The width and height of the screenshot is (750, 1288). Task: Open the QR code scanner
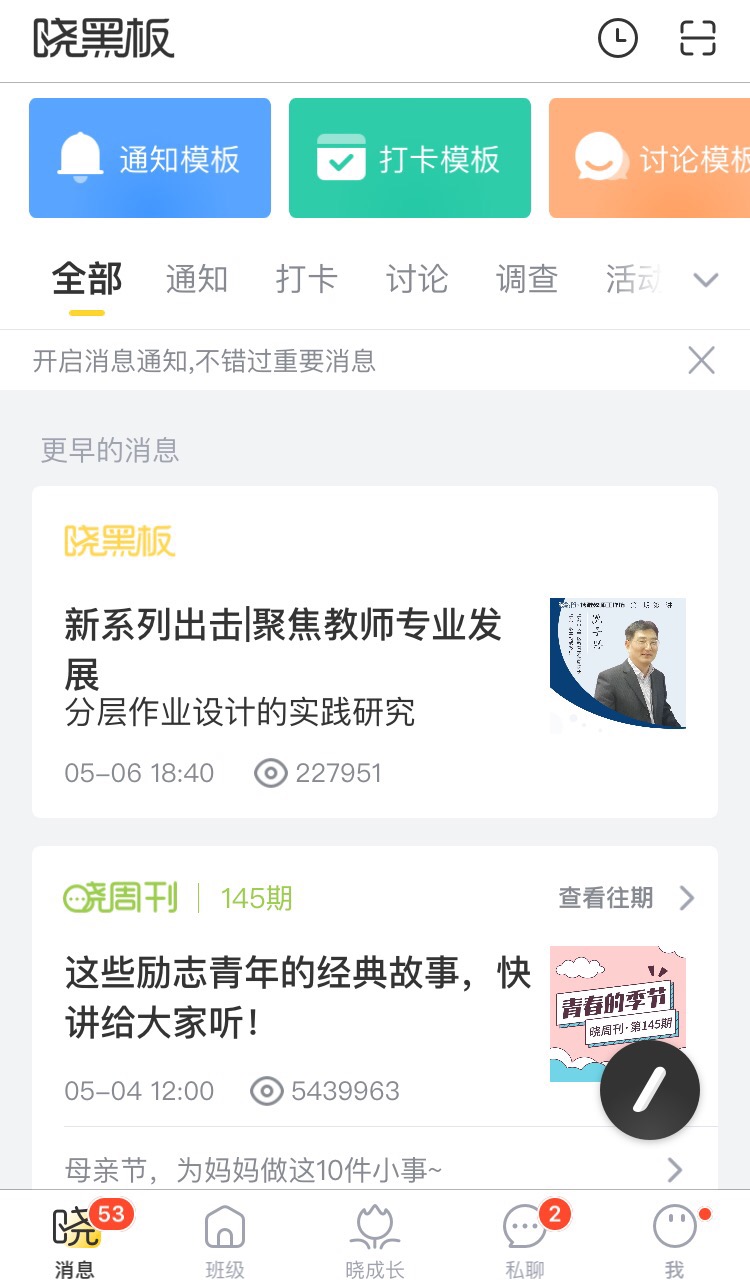[698, 39]
